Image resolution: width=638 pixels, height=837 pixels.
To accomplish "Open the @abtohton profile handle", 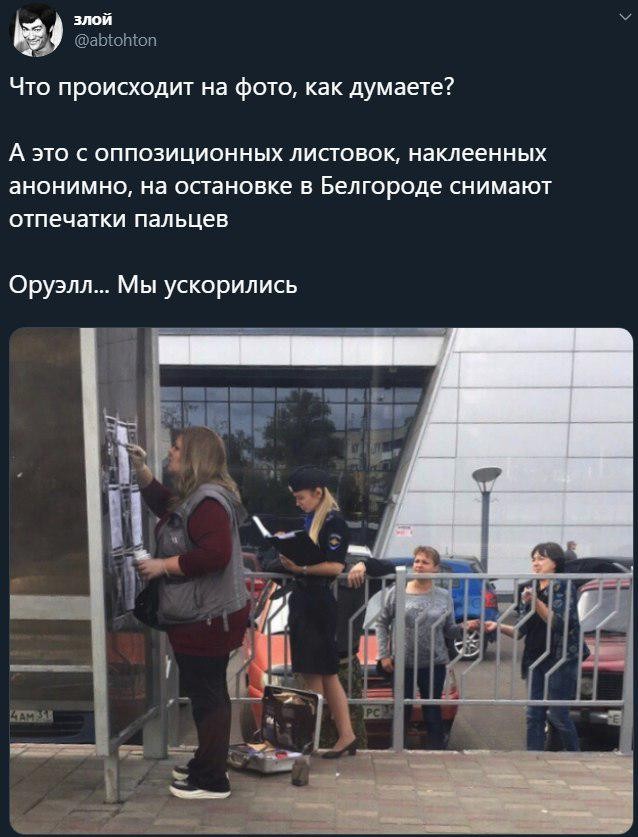I will pos(116,41).
